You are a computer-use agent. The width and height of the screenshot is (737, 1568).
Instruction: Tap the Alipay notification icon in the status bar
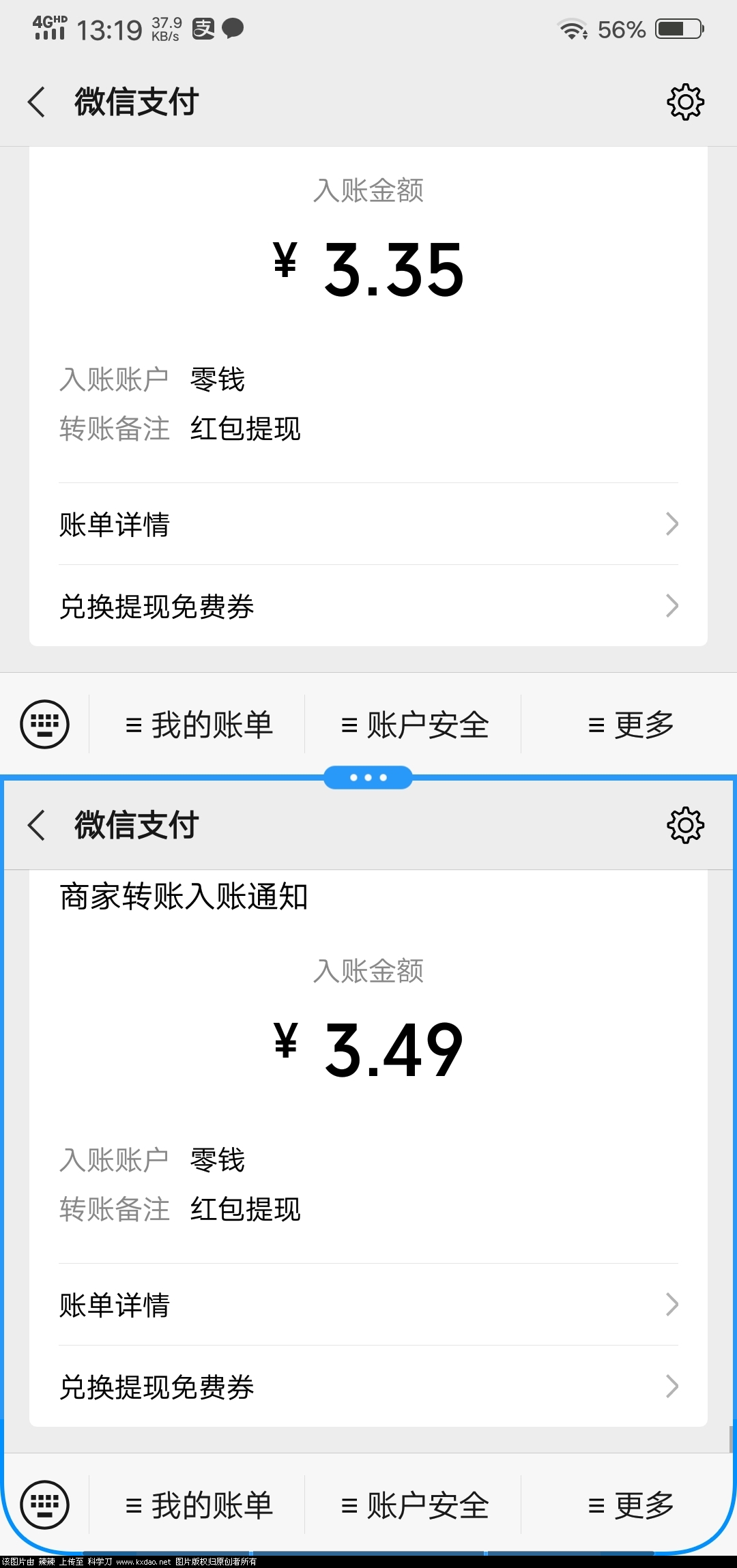tap(203, 29)
